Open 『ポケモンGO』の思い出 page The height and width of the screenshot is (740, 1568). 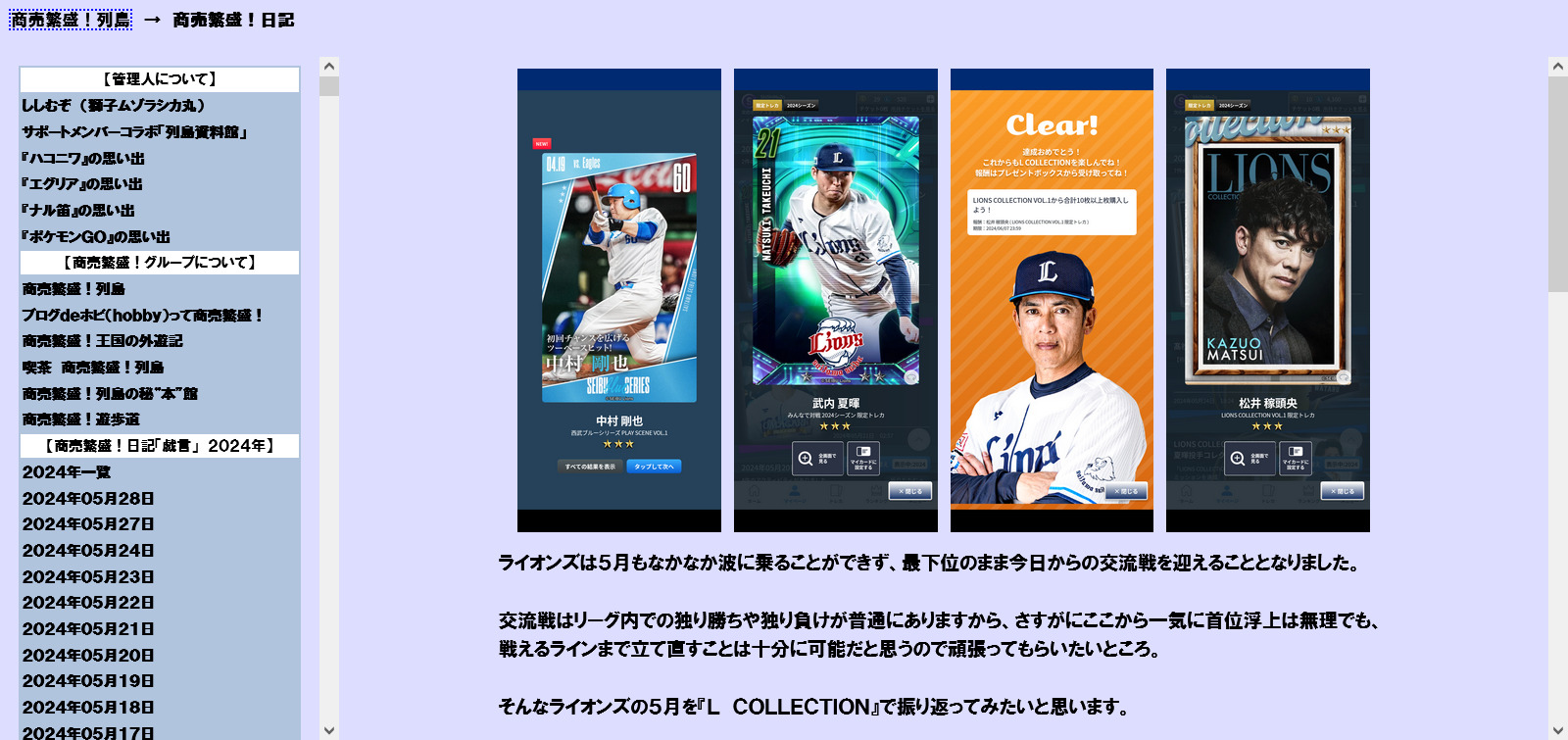96,237
